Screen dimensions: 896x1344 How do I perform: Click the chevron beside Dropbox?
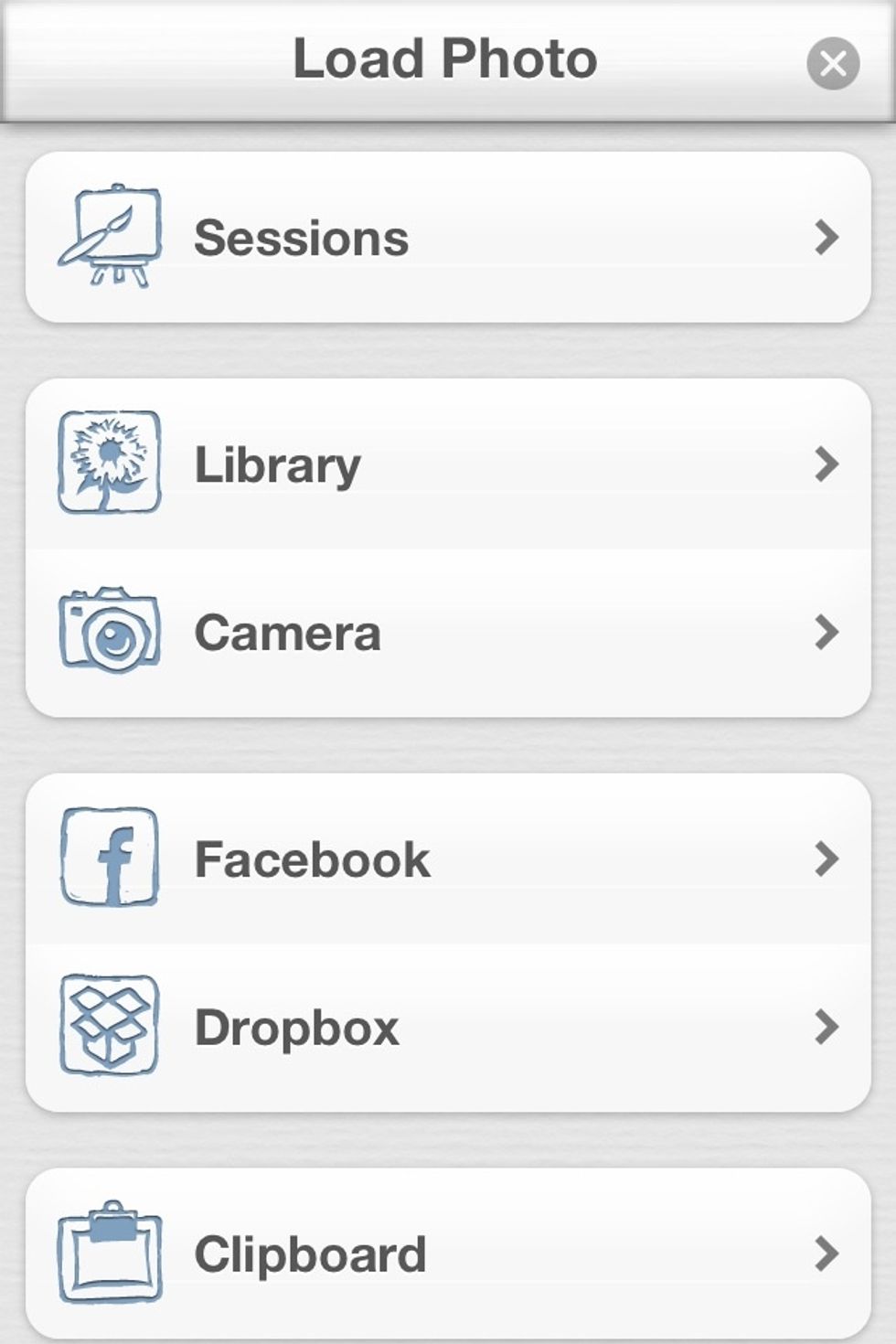(828, 1028)
